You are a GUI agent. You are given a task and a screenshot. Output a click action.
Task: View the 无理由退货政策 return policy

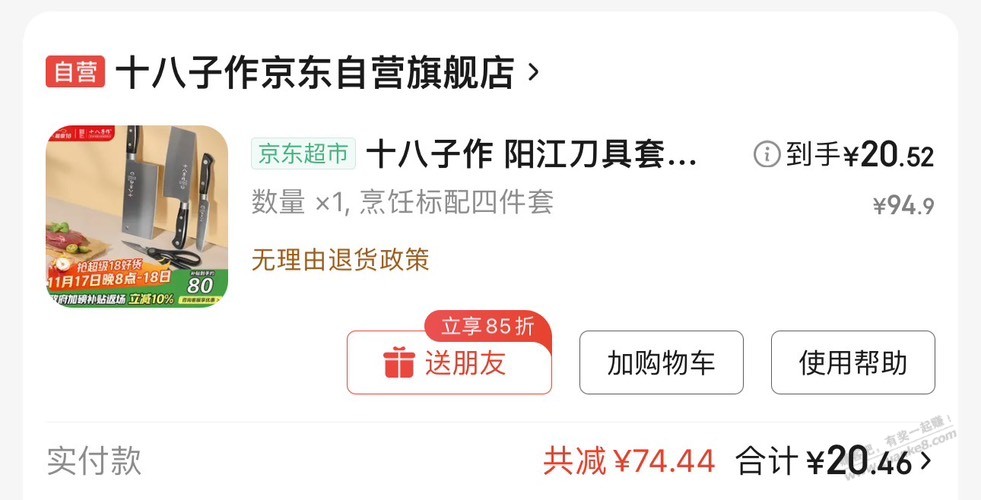tap(340, 260)
